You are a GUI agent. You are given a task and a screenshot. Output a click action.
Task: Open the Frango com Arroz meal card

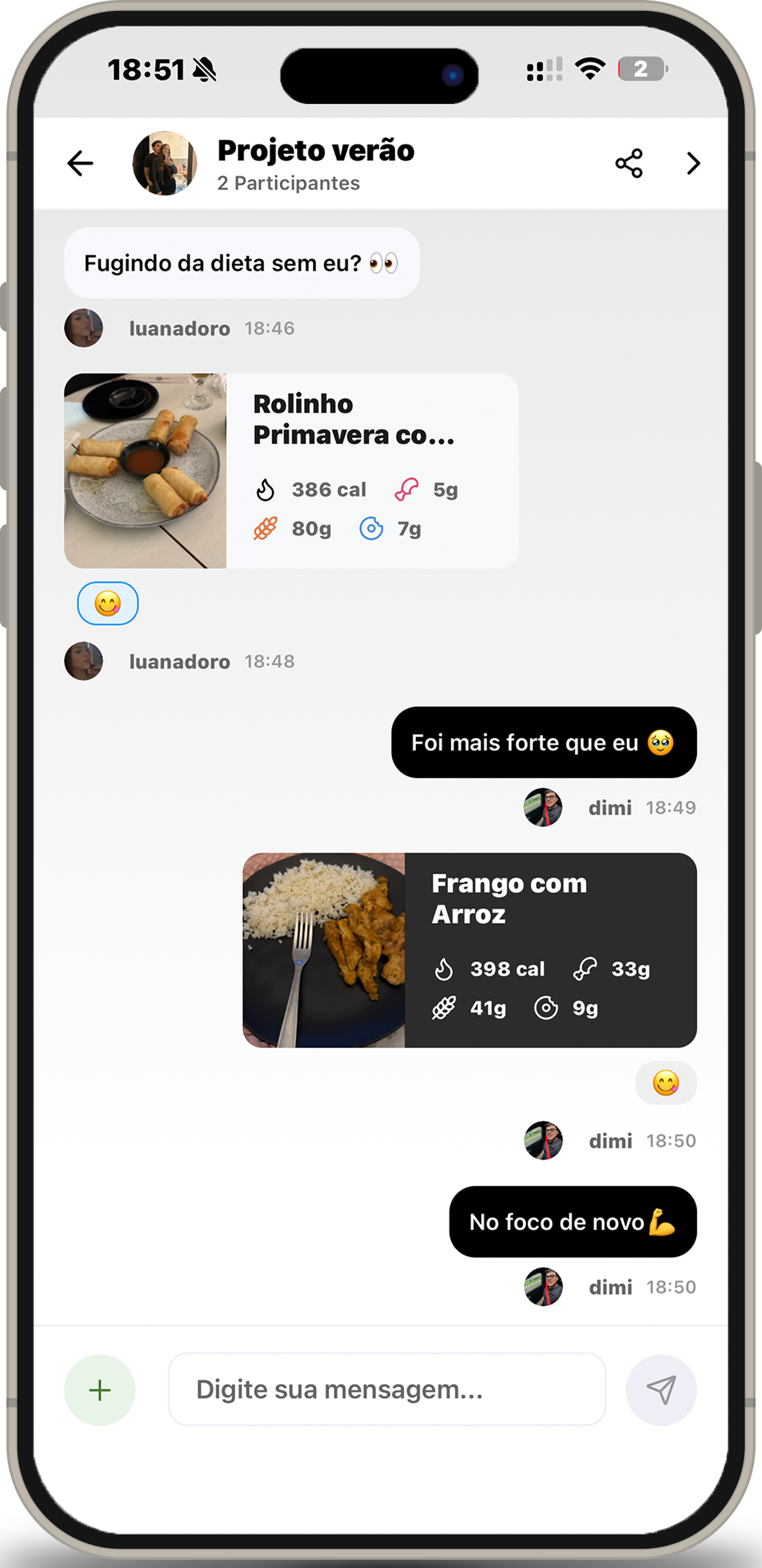(x=470, y=950)
